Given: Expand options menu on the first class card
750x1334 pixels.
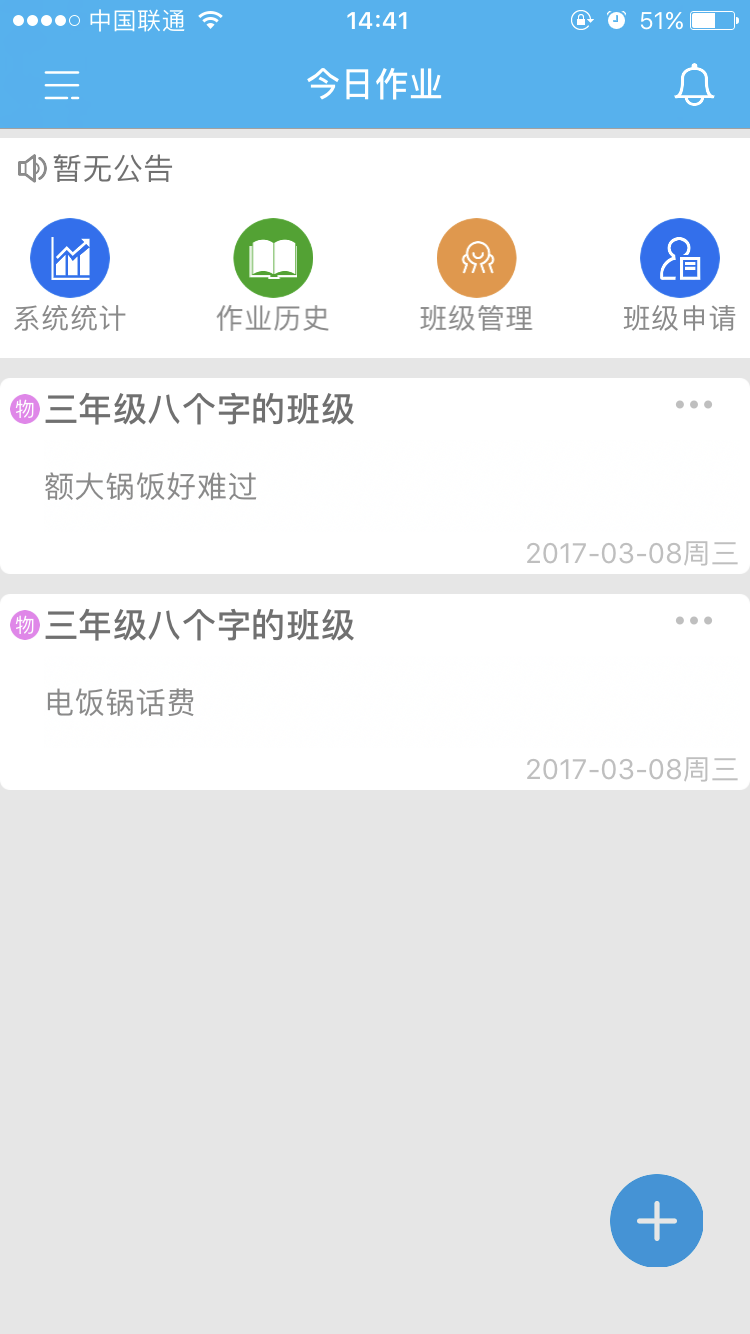Looking at the screenshot, I should click(x=694, y=405).
